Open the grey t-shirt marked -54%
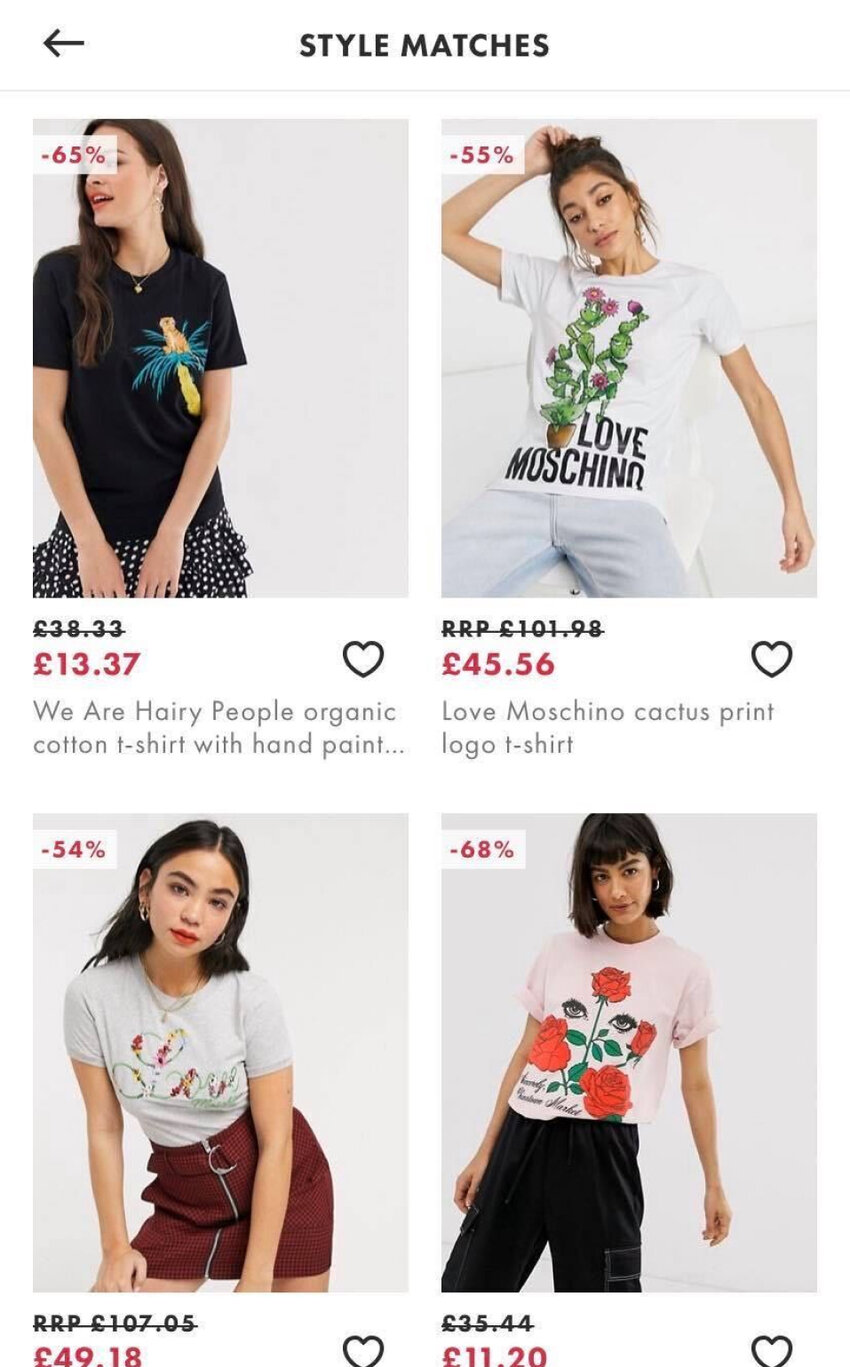The width and height of the screenshot is (850, 1367). [x=220, y=1052]
